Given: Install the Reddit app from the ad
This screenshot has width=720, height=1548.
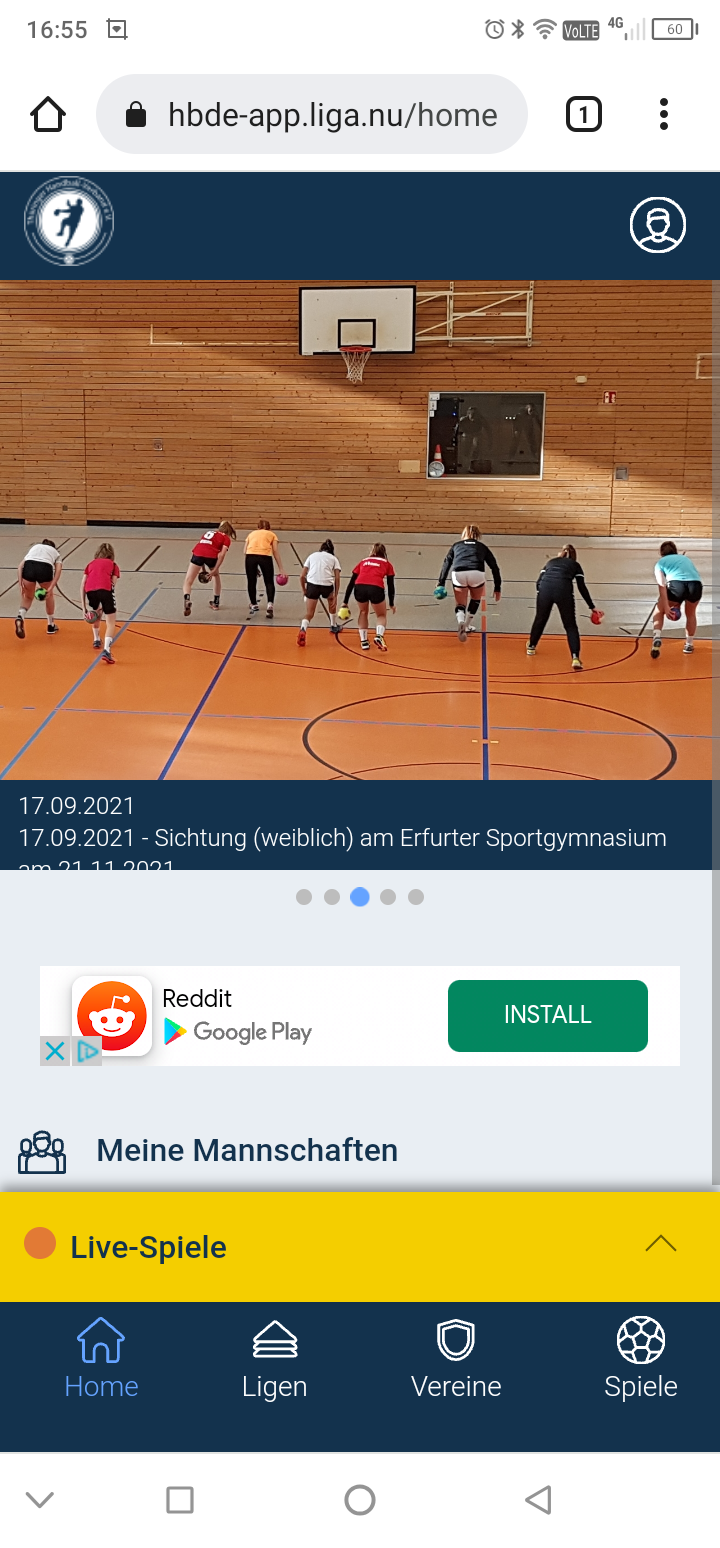Looking at the screenshot, I should pos(547,1015).
